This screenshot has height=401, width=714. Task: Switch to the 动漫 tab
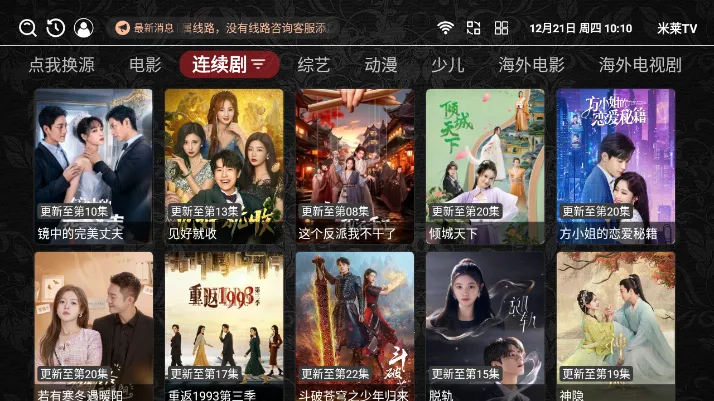[381, 65]
